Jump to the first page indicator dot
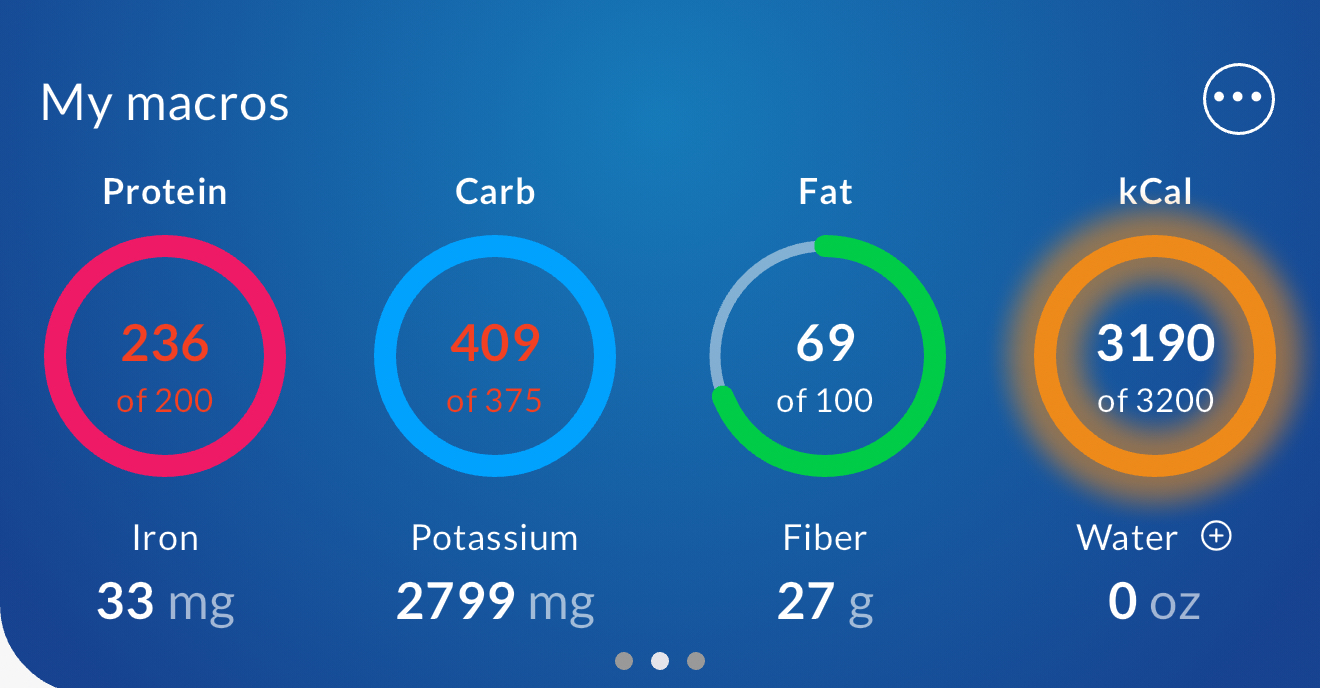This screenshot has height=688, width=1320. (x=624, y=661)
